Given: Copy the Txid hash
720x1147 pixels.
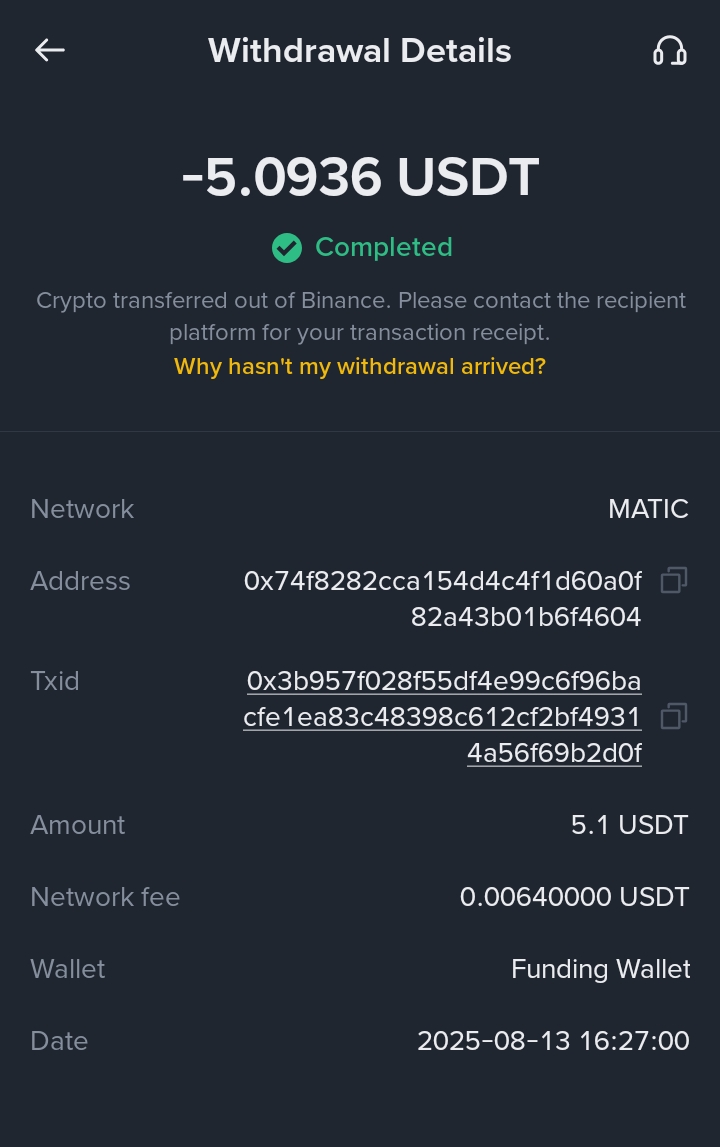Looking at the screenshot, I should [674, 716].
